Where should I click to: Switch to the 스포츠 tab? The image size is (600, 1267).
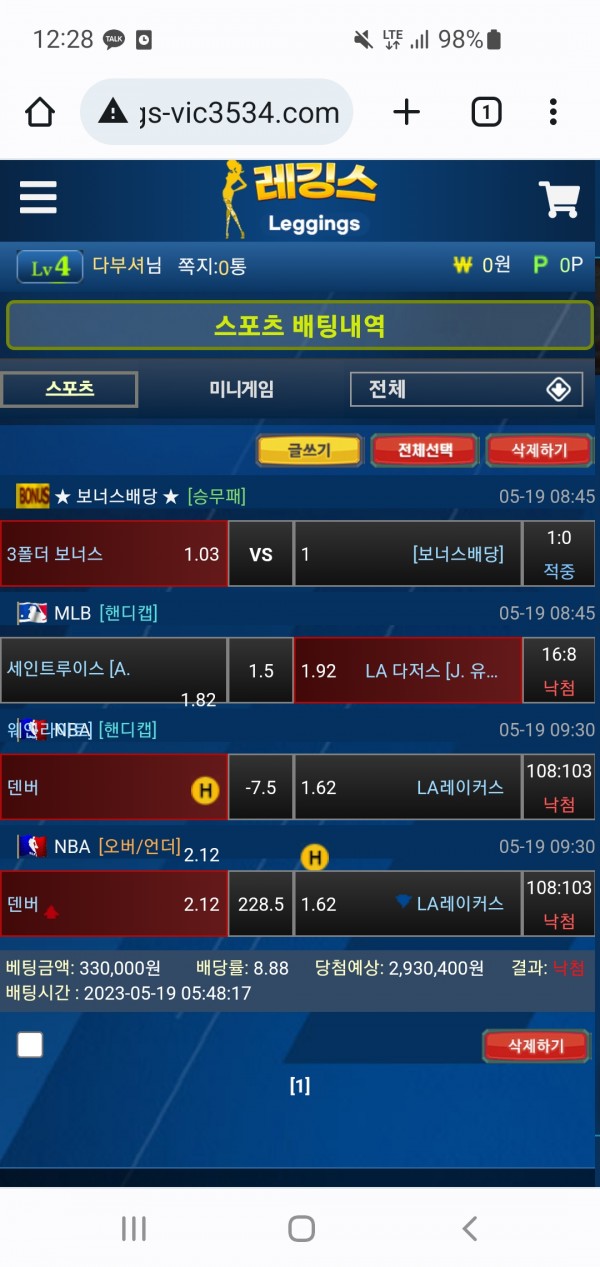click(69, 389)
